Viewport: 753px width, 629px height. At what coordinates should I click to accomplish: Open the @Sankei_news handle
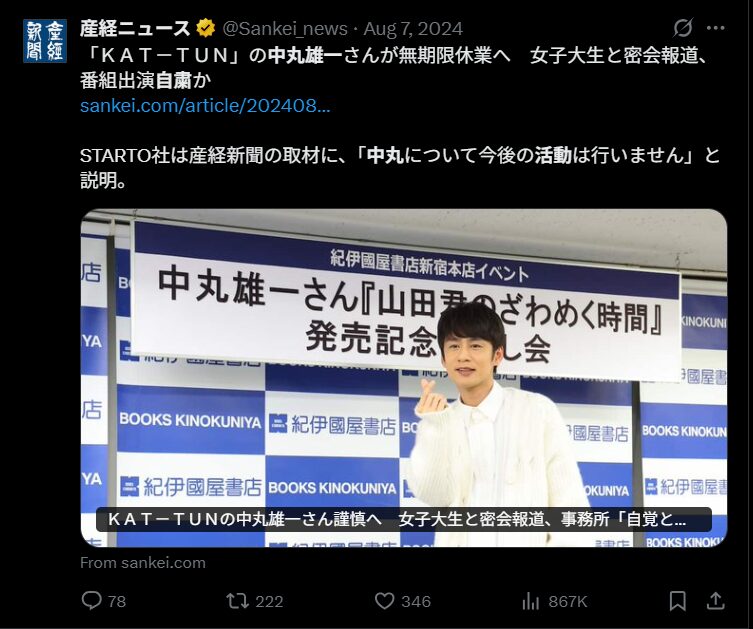point(285,28)
